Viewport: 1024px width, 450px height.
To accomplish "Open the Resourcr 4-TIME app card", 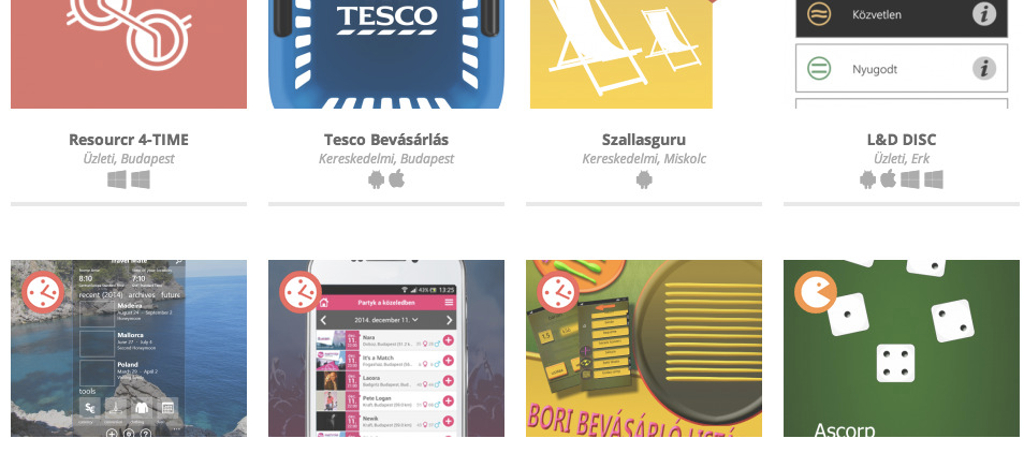I will (128, 139).
